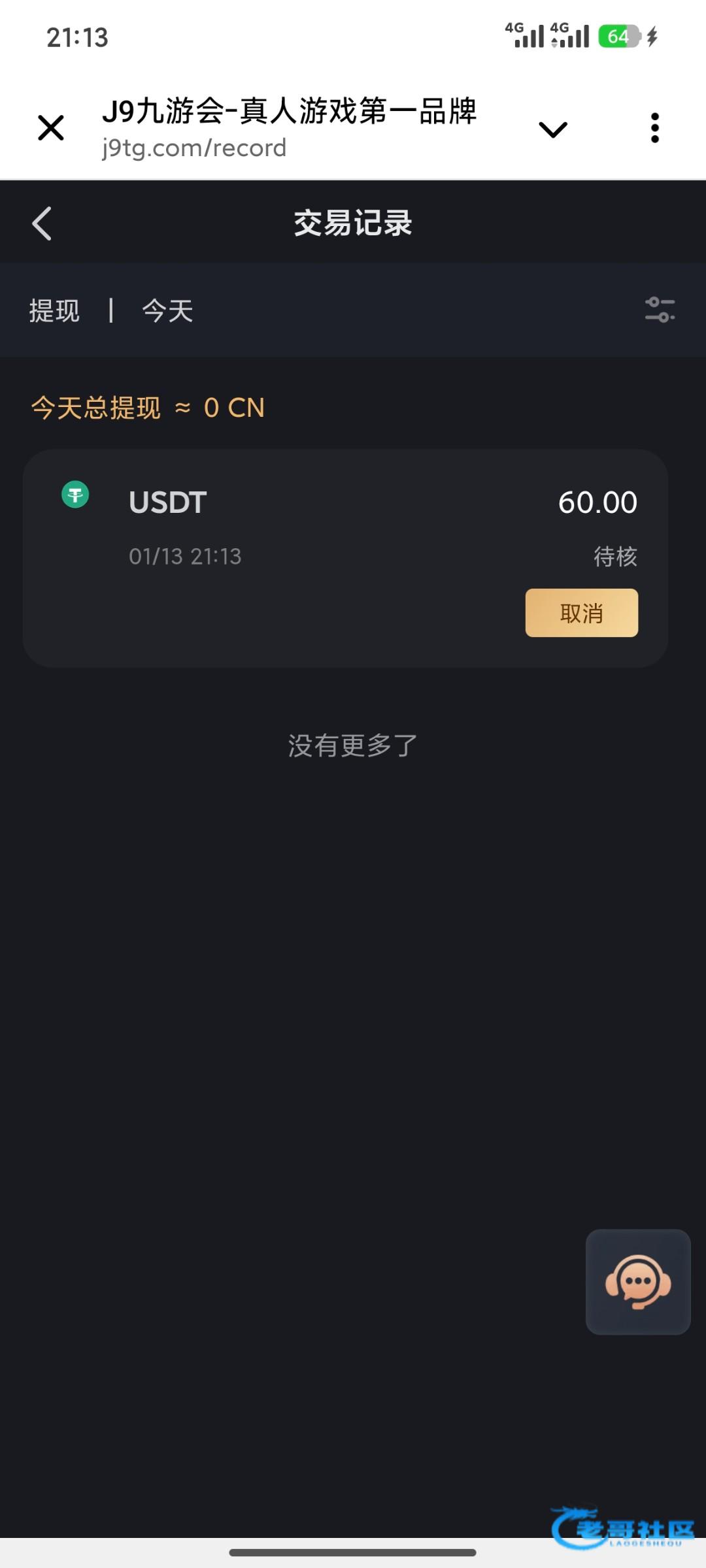The height and width of the screenshot is (1568, 706).
Task: Open the browser overflow menu
Action: click(x=654, y=128)
